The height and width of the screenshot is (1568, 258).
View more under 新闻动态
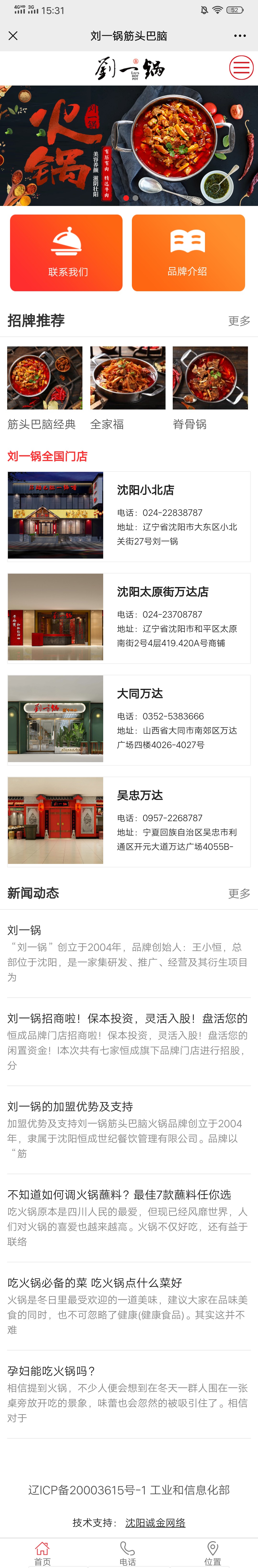click(238, 894)
